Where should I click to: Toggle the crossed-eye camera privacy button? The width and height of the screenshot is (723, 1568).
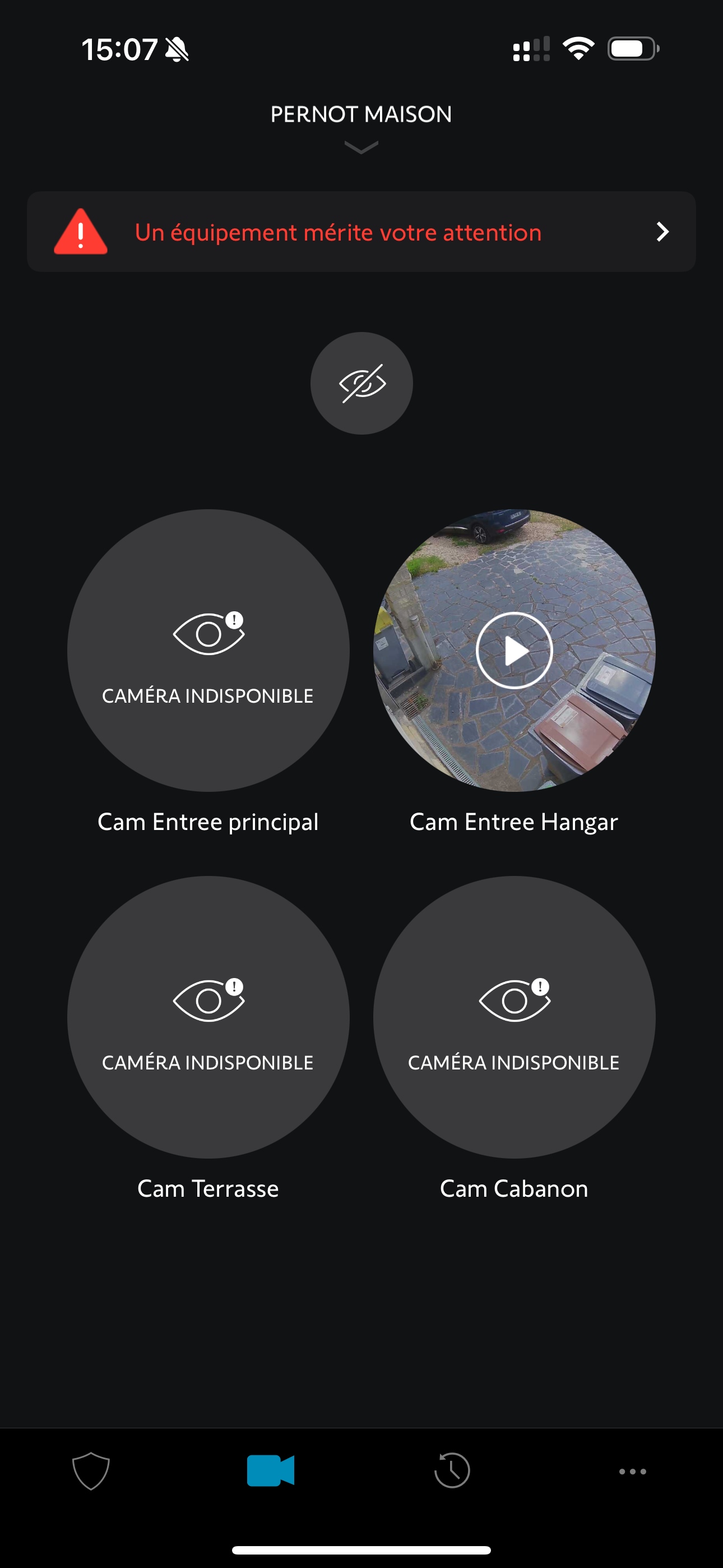point(361,384)
